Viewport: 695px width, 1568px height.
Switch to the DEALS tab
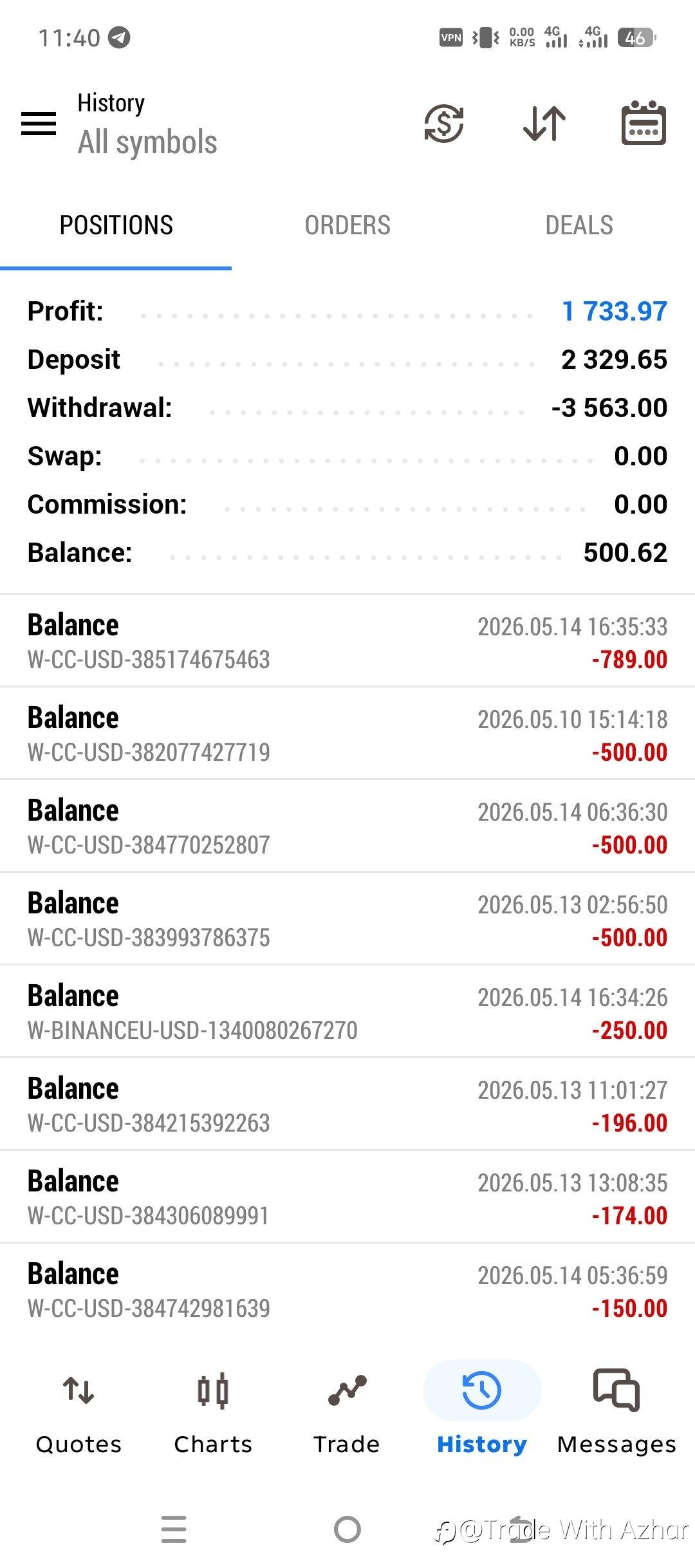(x=579, y=225)
